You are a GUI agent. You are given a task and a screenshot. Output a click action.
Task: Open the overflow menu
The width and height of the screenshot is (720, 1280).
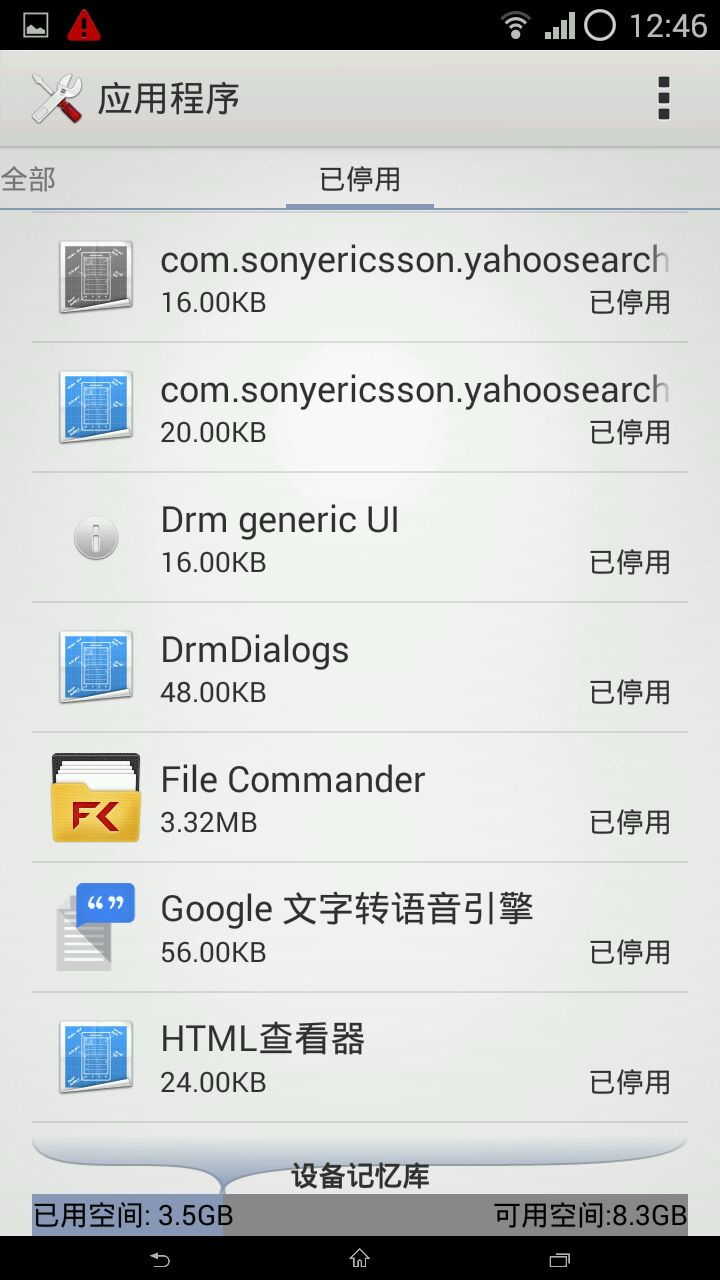pos(663,99)
